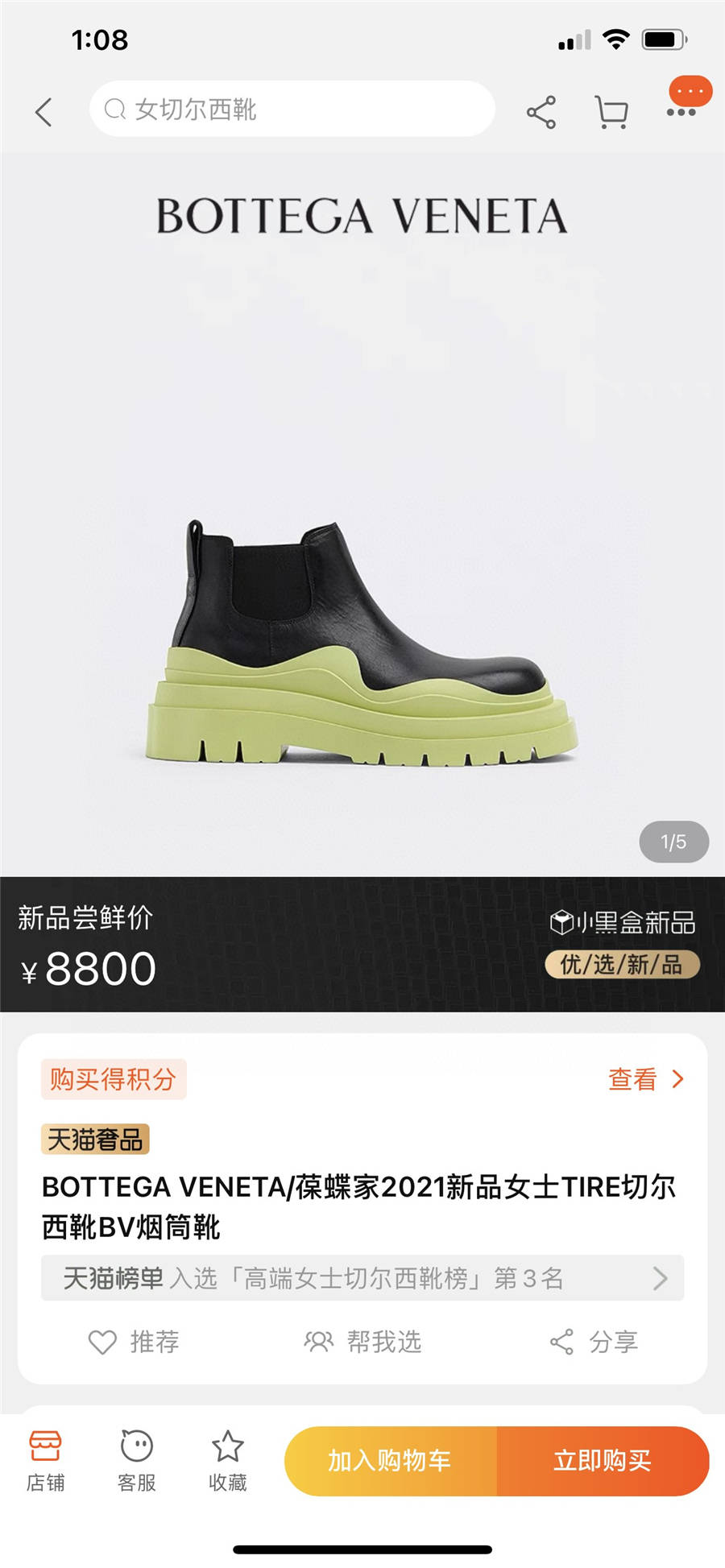Tap the share icon in the top bar
Viewport: 725px width, 1568px height.
point(541,112)
